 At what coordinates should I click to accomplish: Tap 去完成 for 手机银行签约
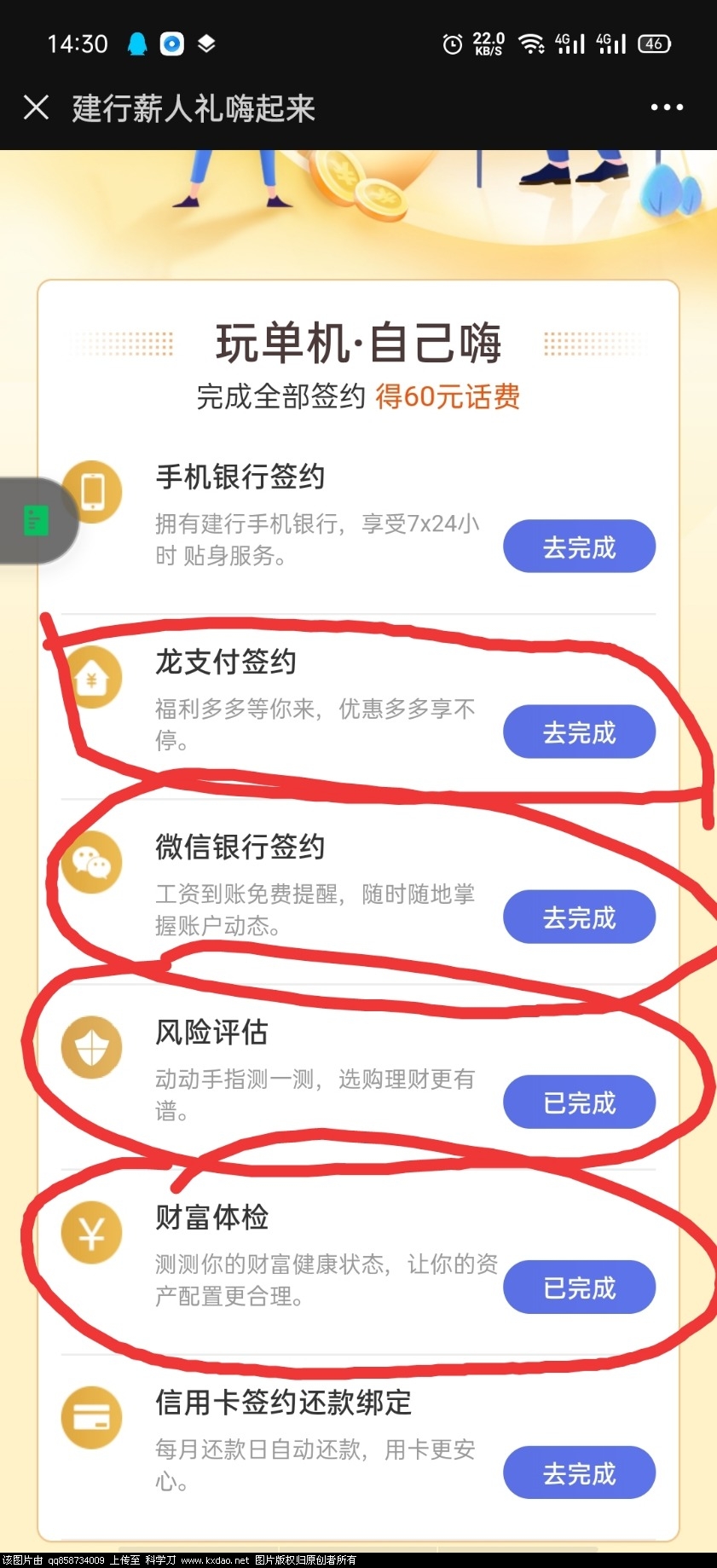(579, 547)
